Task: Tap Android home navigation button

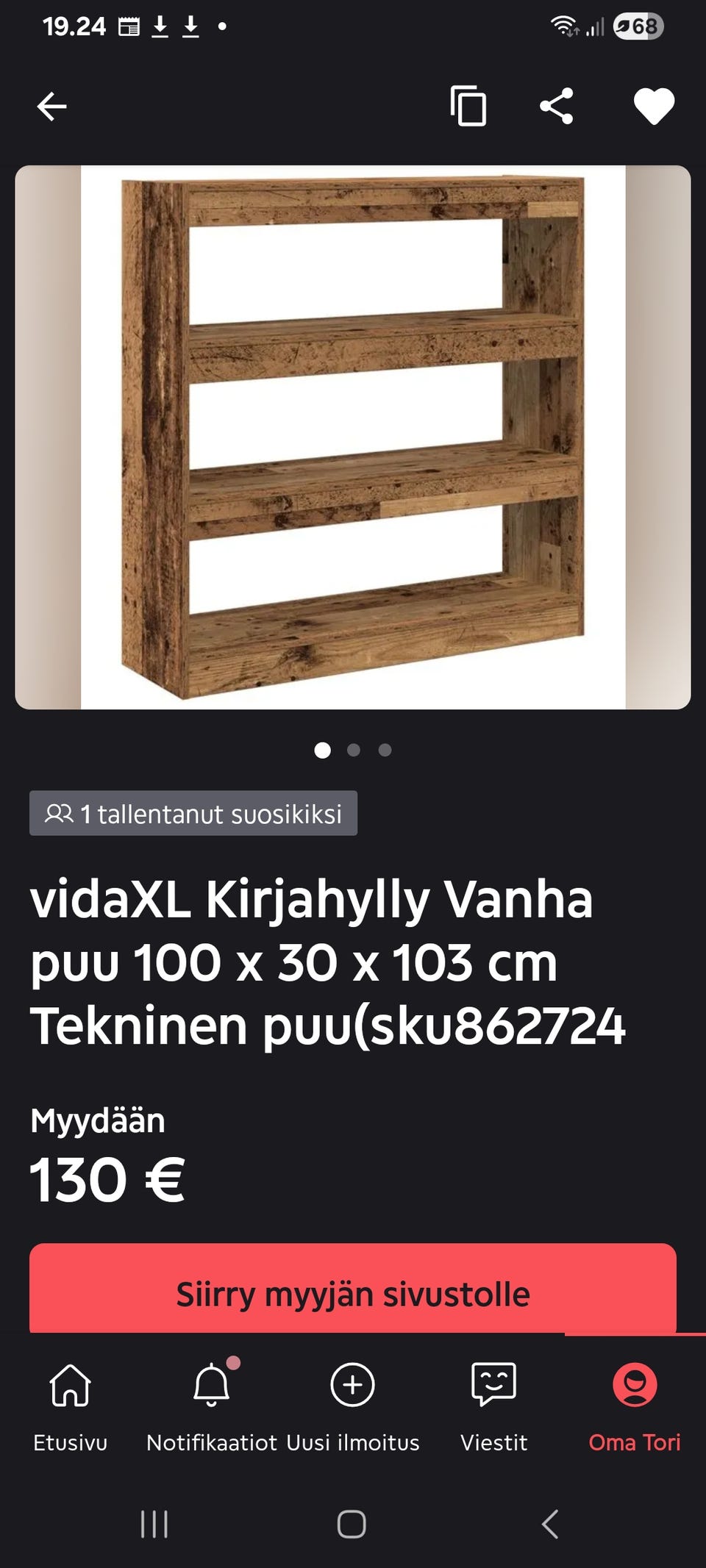Action: click(x=352, y=1523)
